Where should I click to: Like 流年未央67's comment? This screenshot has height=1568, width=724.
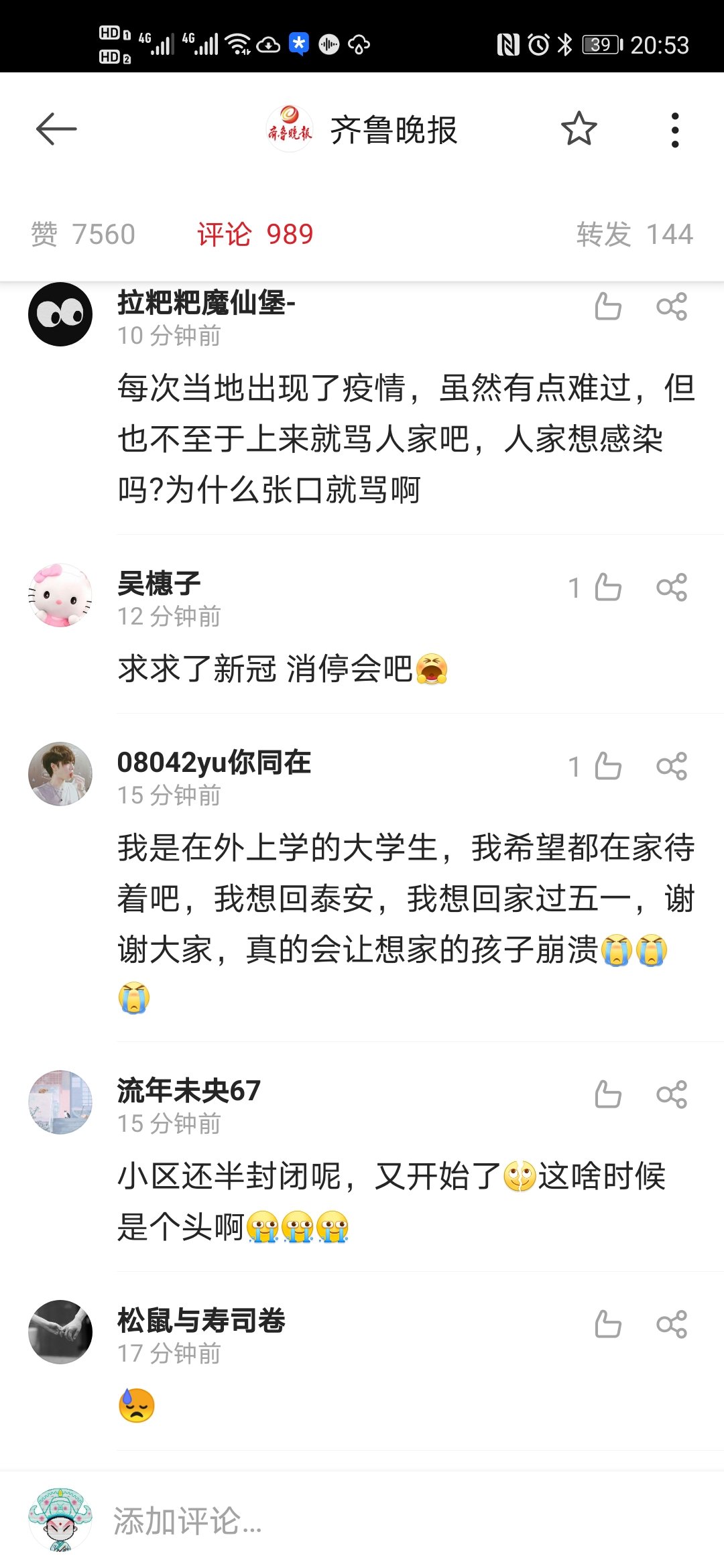(607, 1095)
